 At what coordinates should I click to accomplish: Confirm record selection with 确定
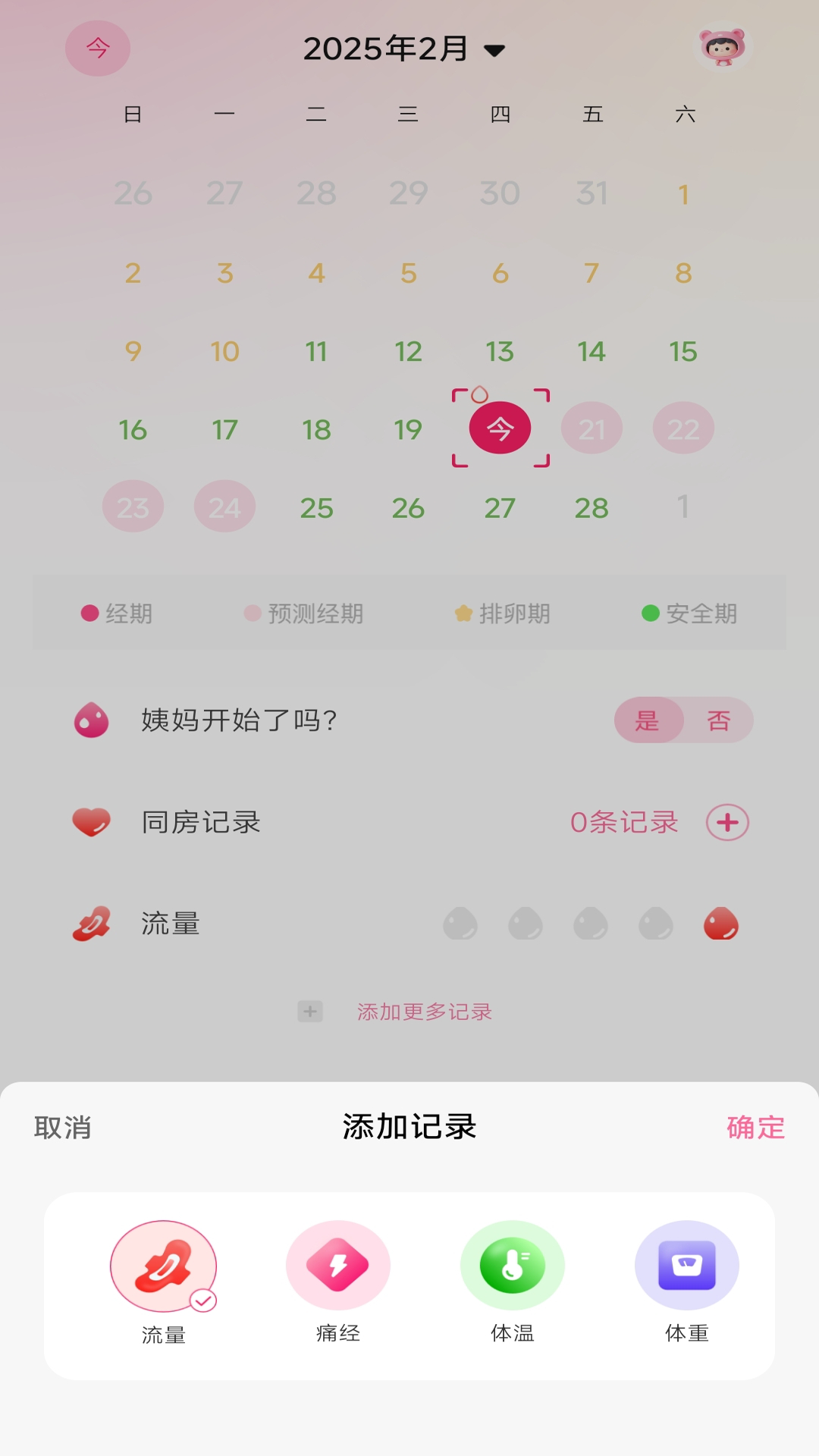click(755, 1128)
